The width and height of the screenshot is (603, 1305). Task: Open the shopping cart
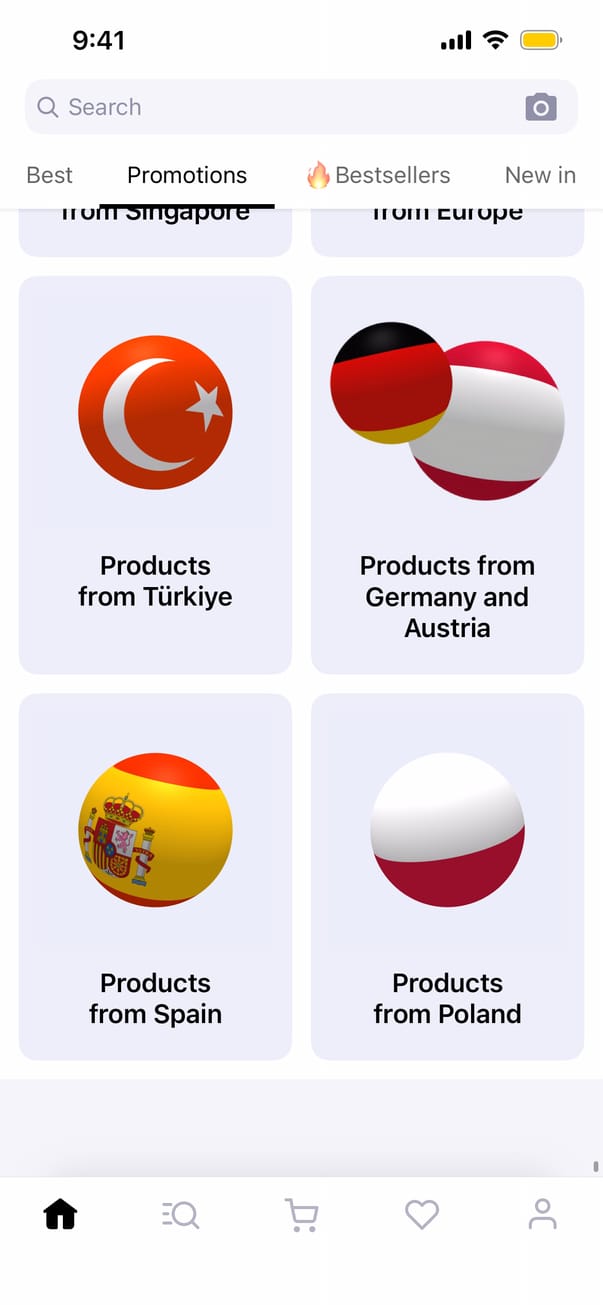301,1214
